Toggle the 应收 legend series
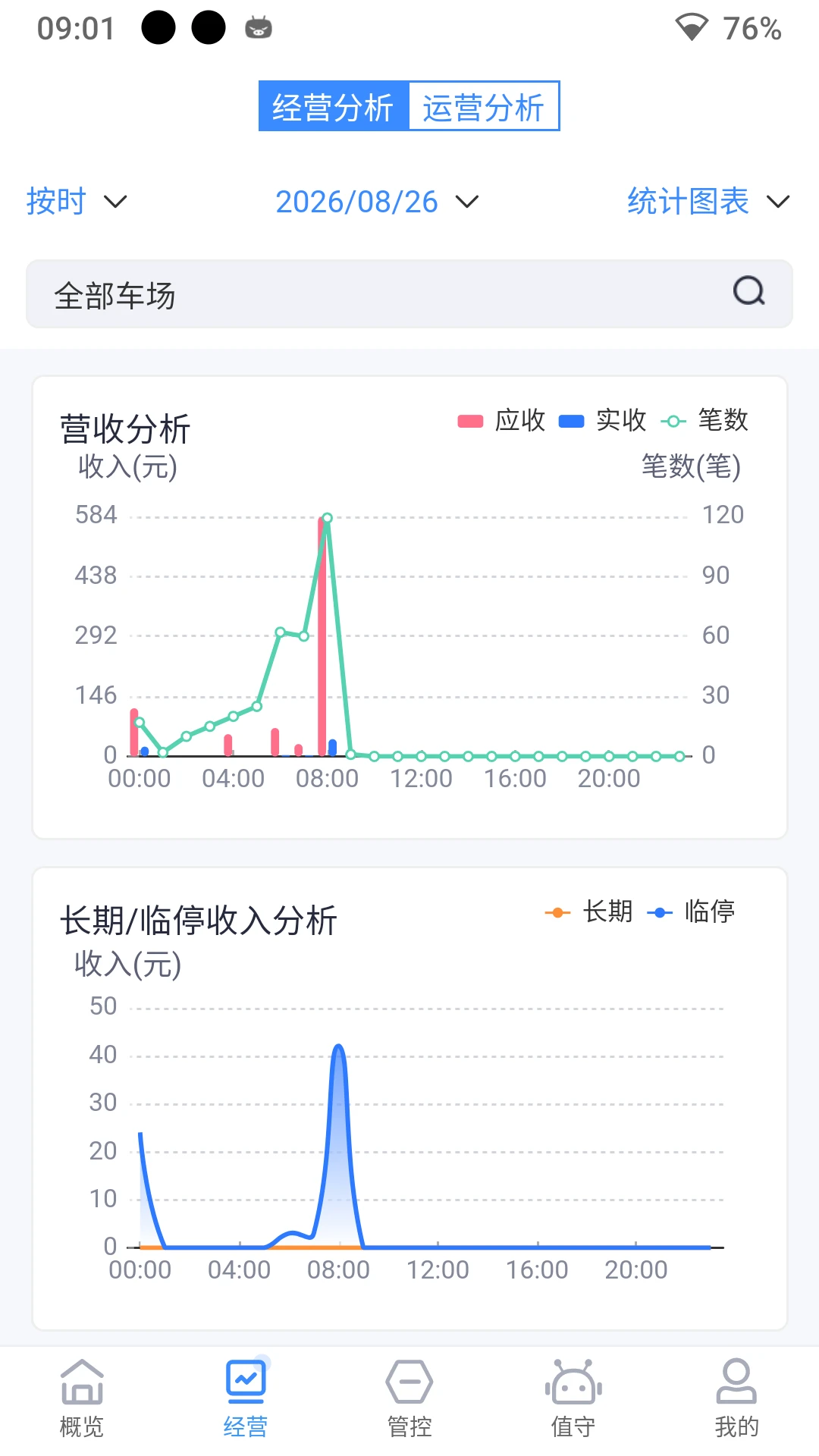 (x=501, y=420)
